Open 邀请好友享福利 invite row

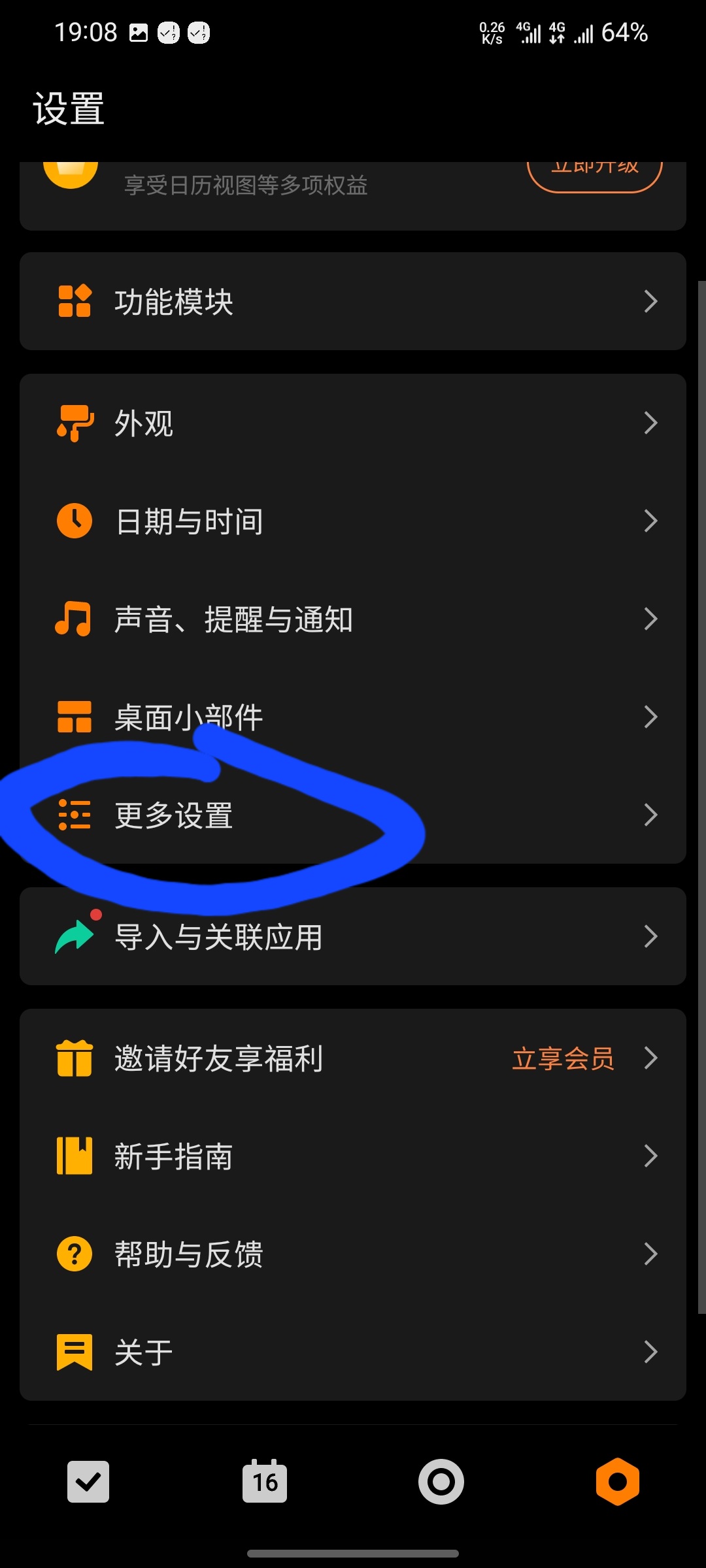point(353,1058)
